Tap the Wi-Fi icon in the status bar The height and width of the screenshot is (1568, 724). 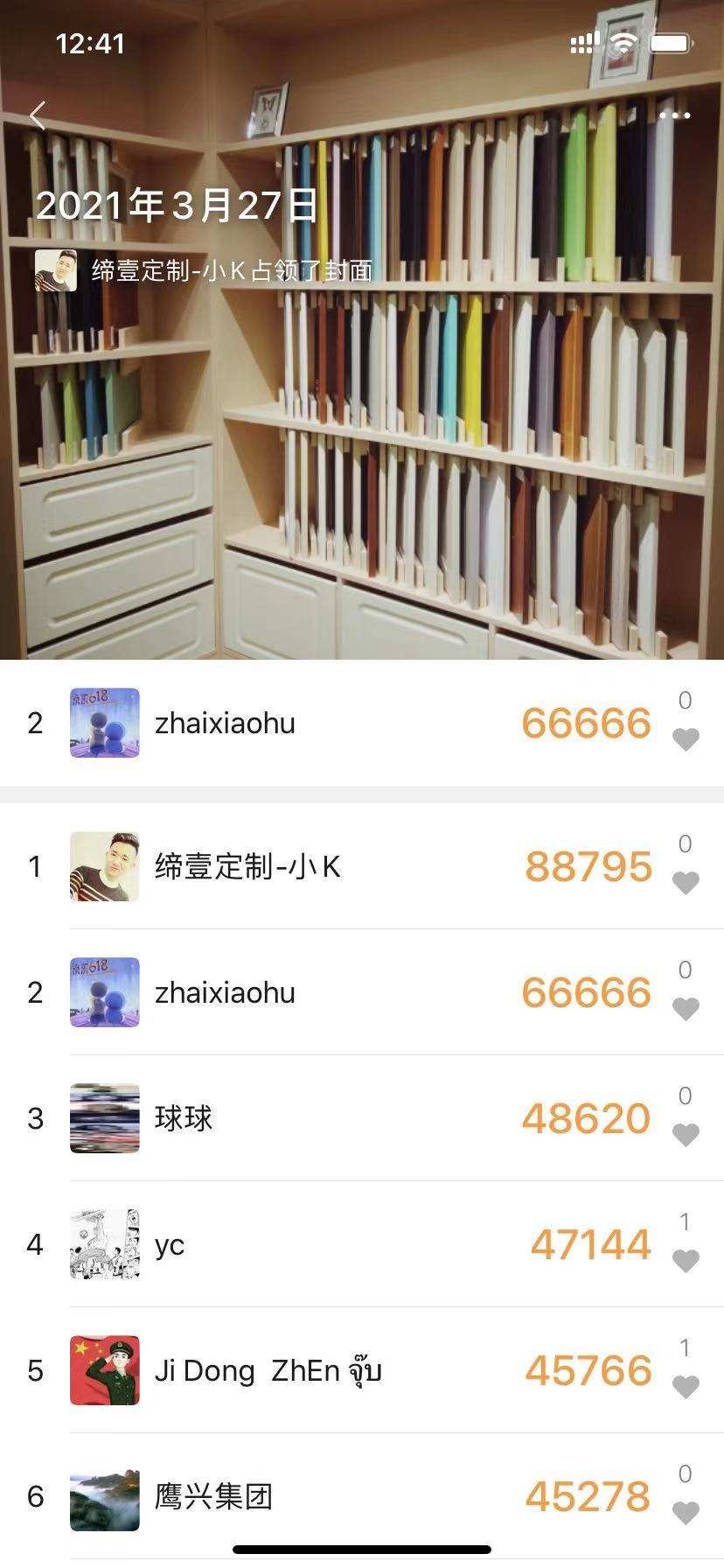click(x=623, y=40)
